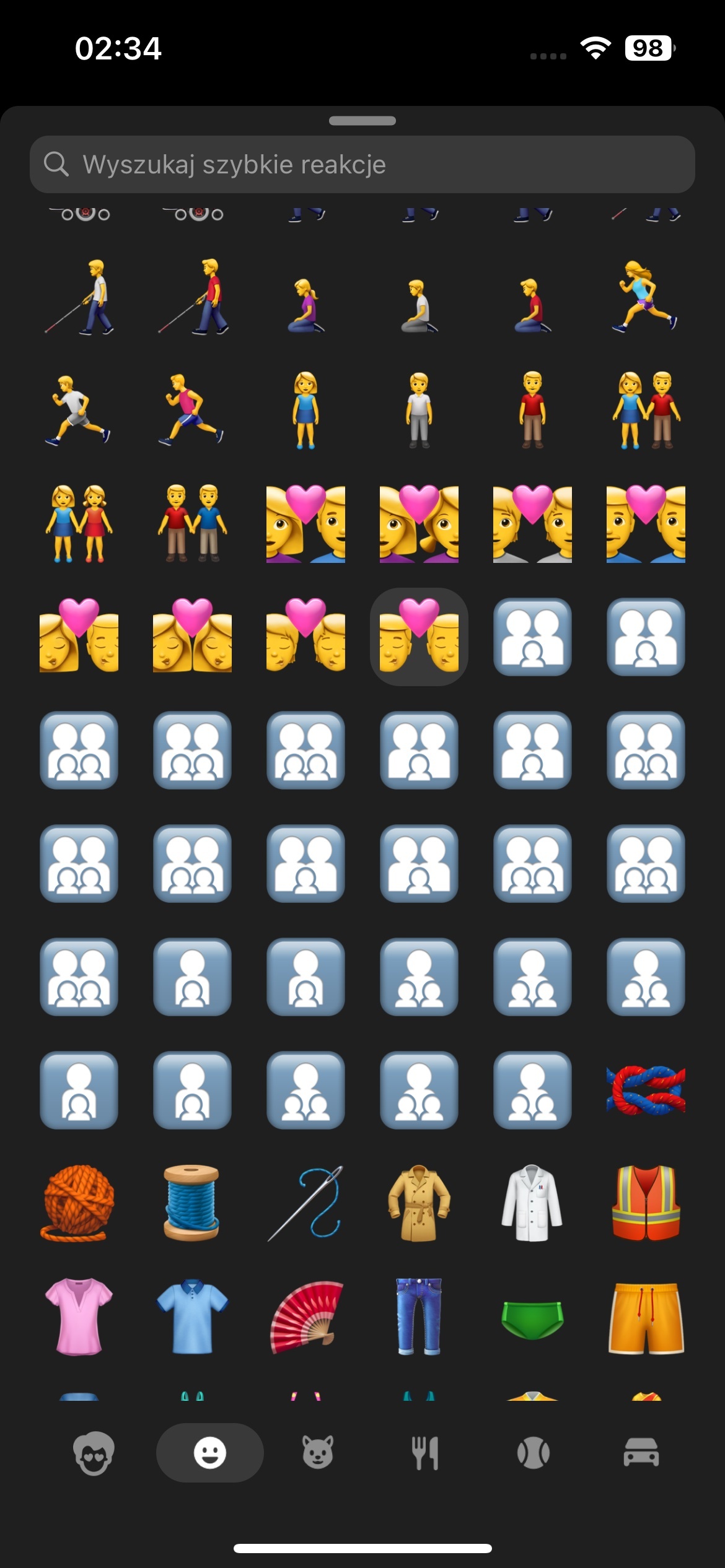Switch to the animals emoji category
725x1568 pixels.
[317, 1452]
